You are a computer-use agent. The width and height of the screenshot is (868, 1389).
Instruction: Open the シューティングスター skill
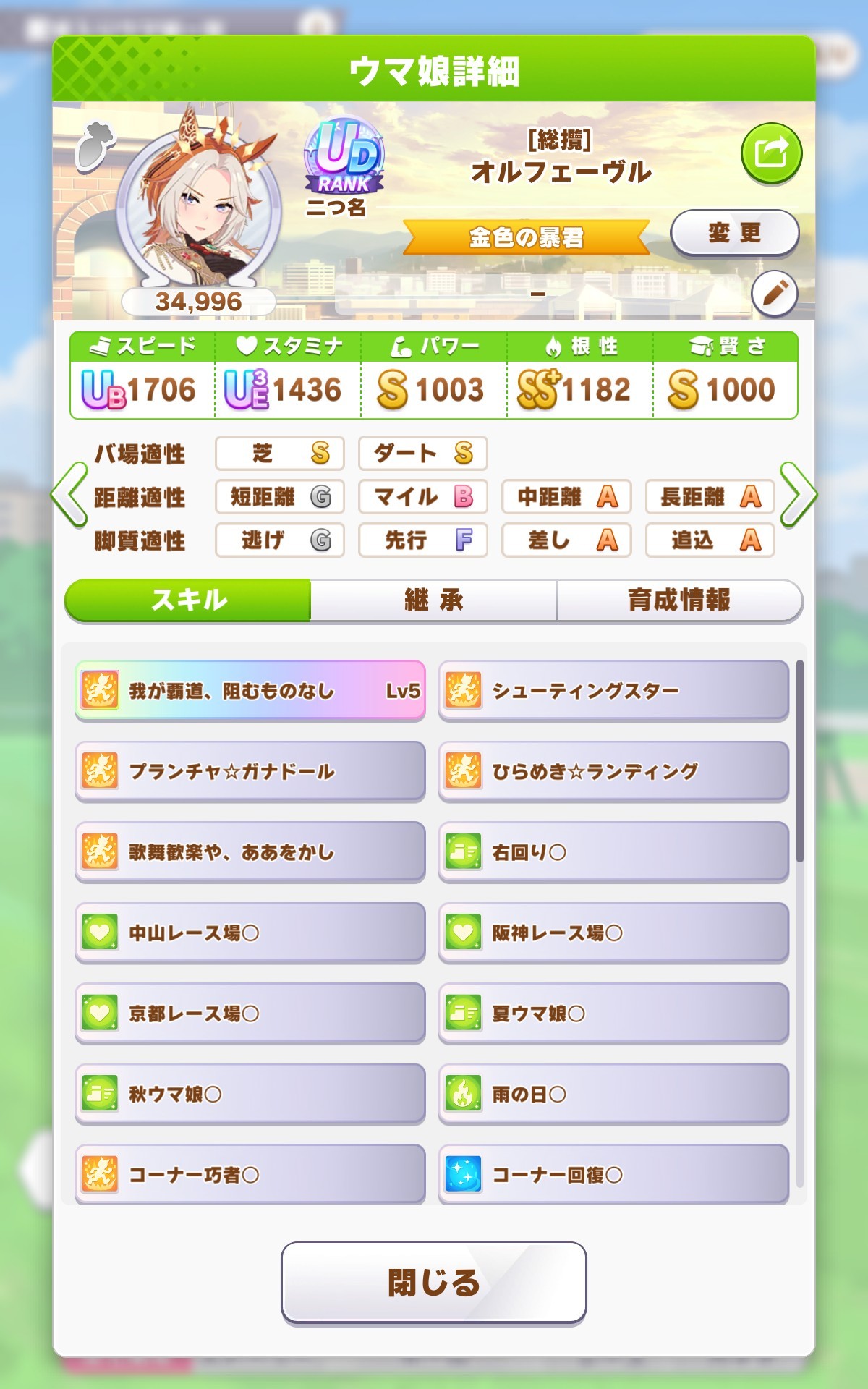click(613, 690)
